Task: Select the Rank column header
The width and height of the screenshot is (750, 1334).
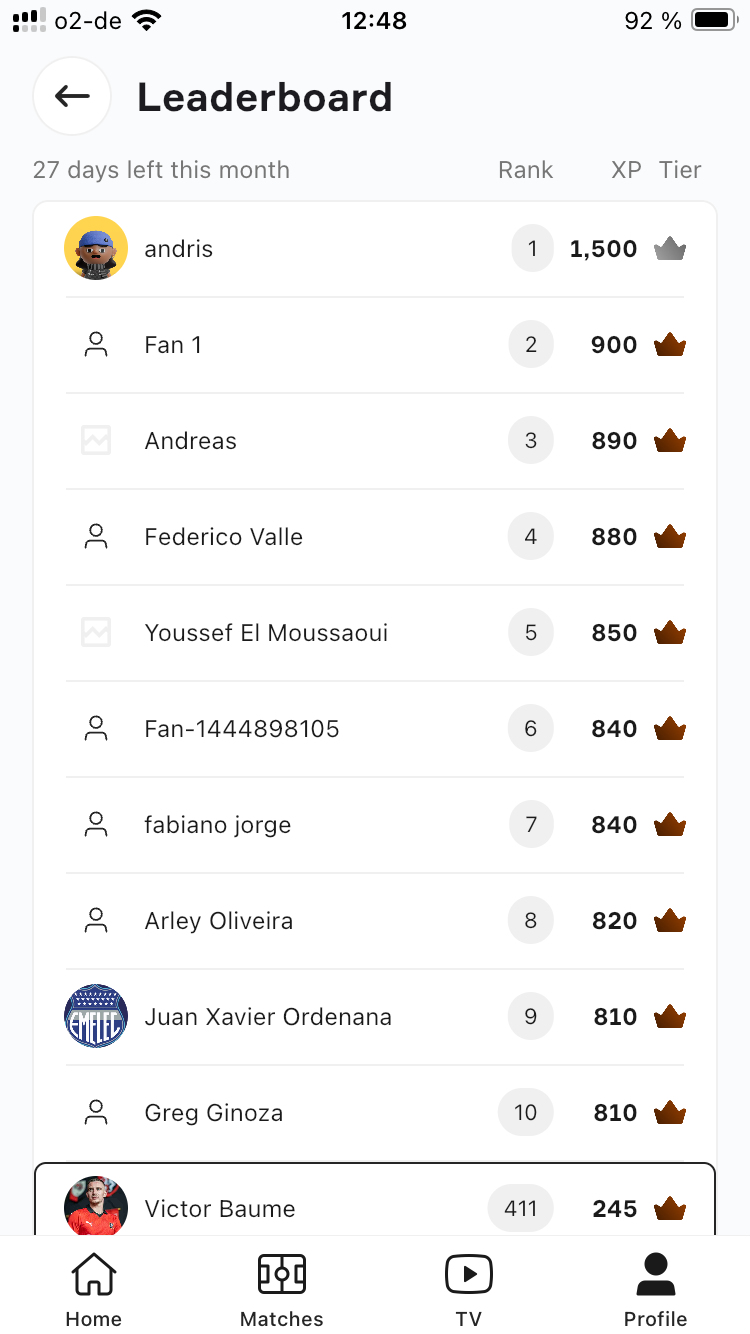Action: [525, 170]
